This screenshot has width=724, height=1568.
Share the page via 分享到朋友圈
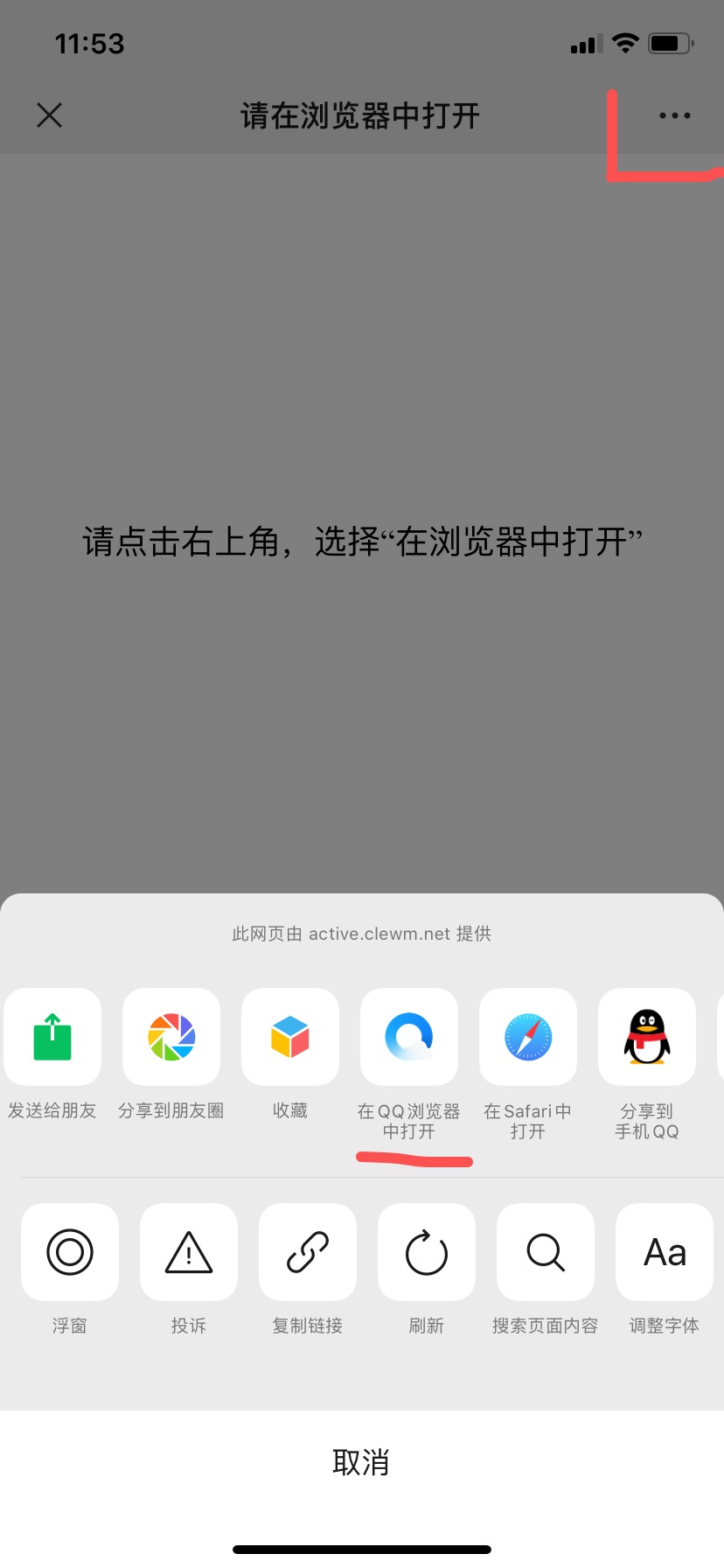(171, 1038)
